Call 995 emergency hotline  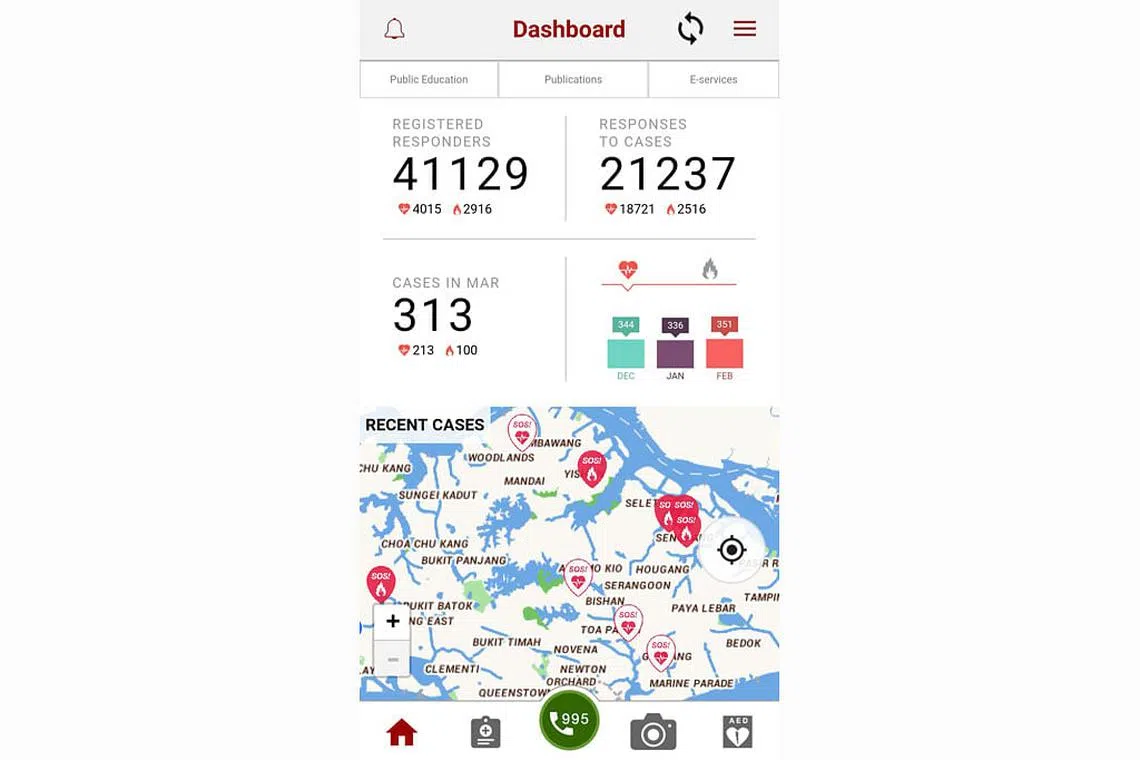tap(569, 720)
